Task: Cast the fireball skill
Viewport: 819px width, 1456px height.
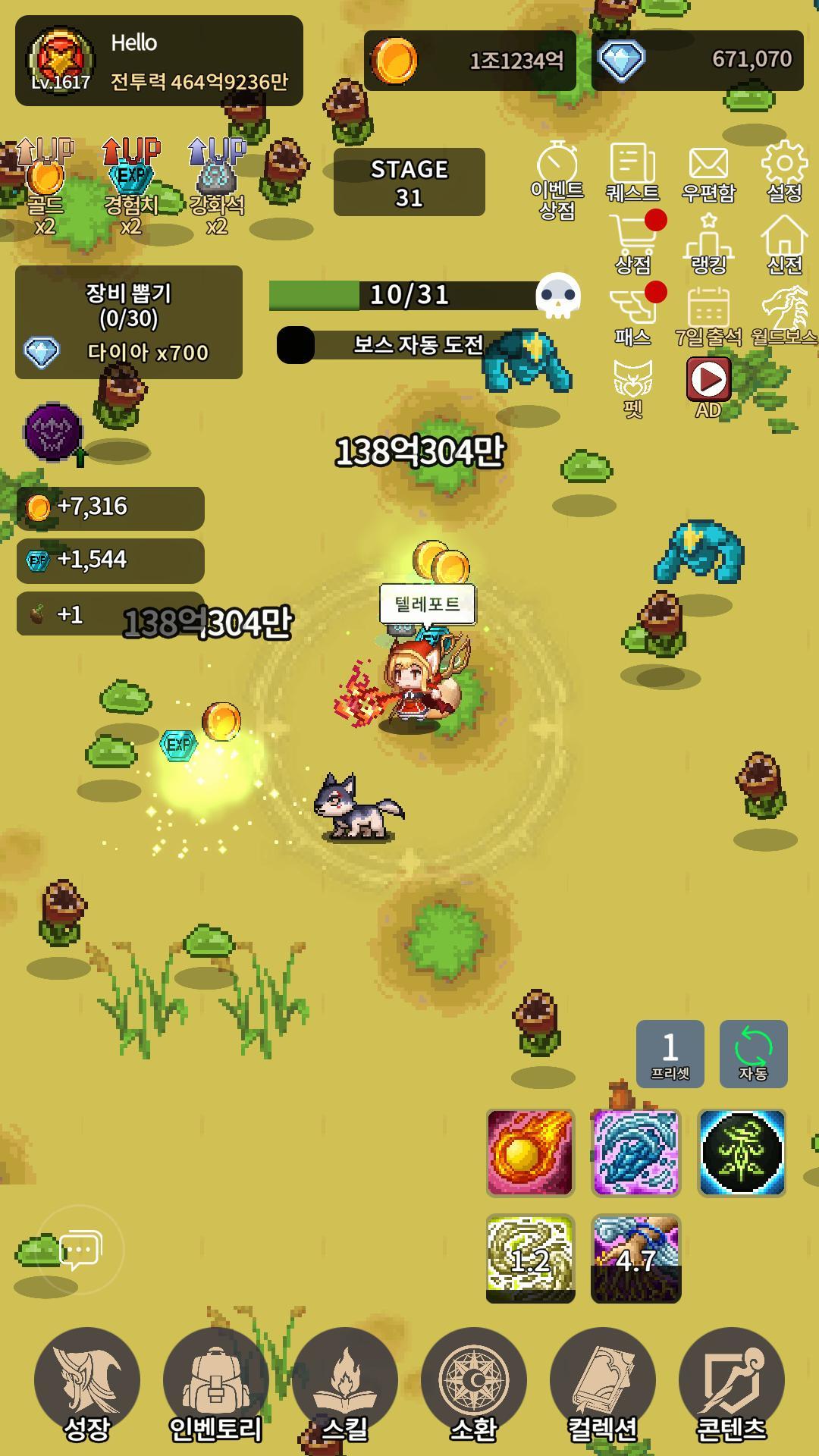Action: 530,1153
